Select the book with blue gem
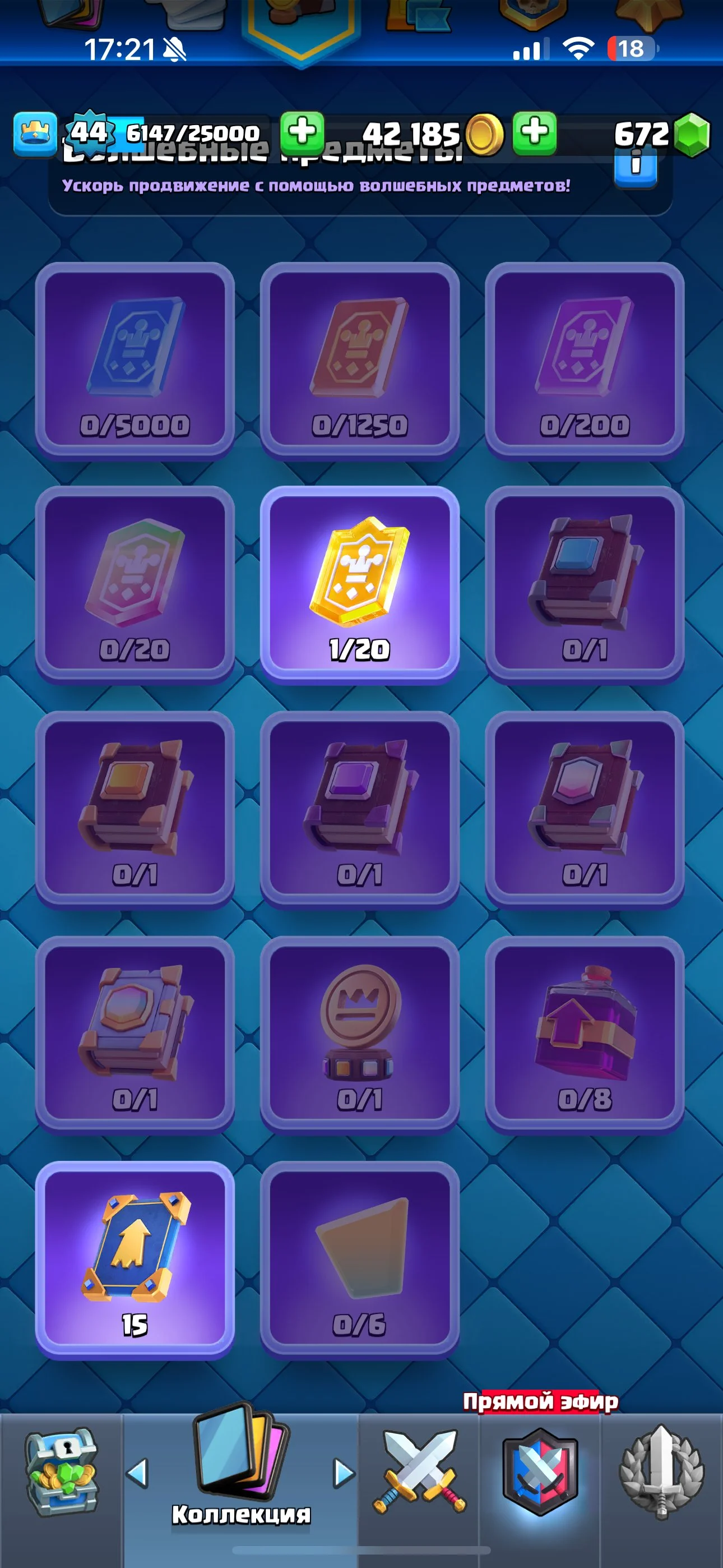This screenshot has height=1568, width=723. pyautogui.click(x=584, y=585)
